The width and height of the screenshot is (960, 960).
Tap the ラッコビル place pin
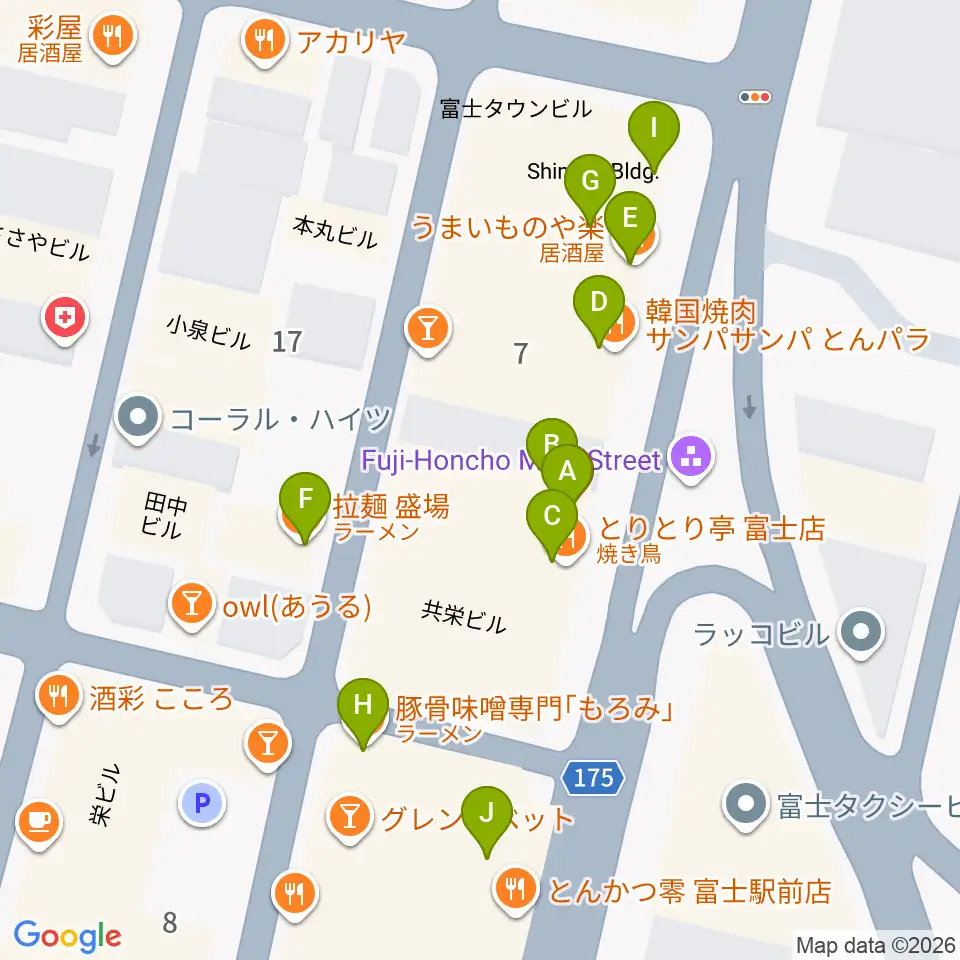(x=861, y=633)
